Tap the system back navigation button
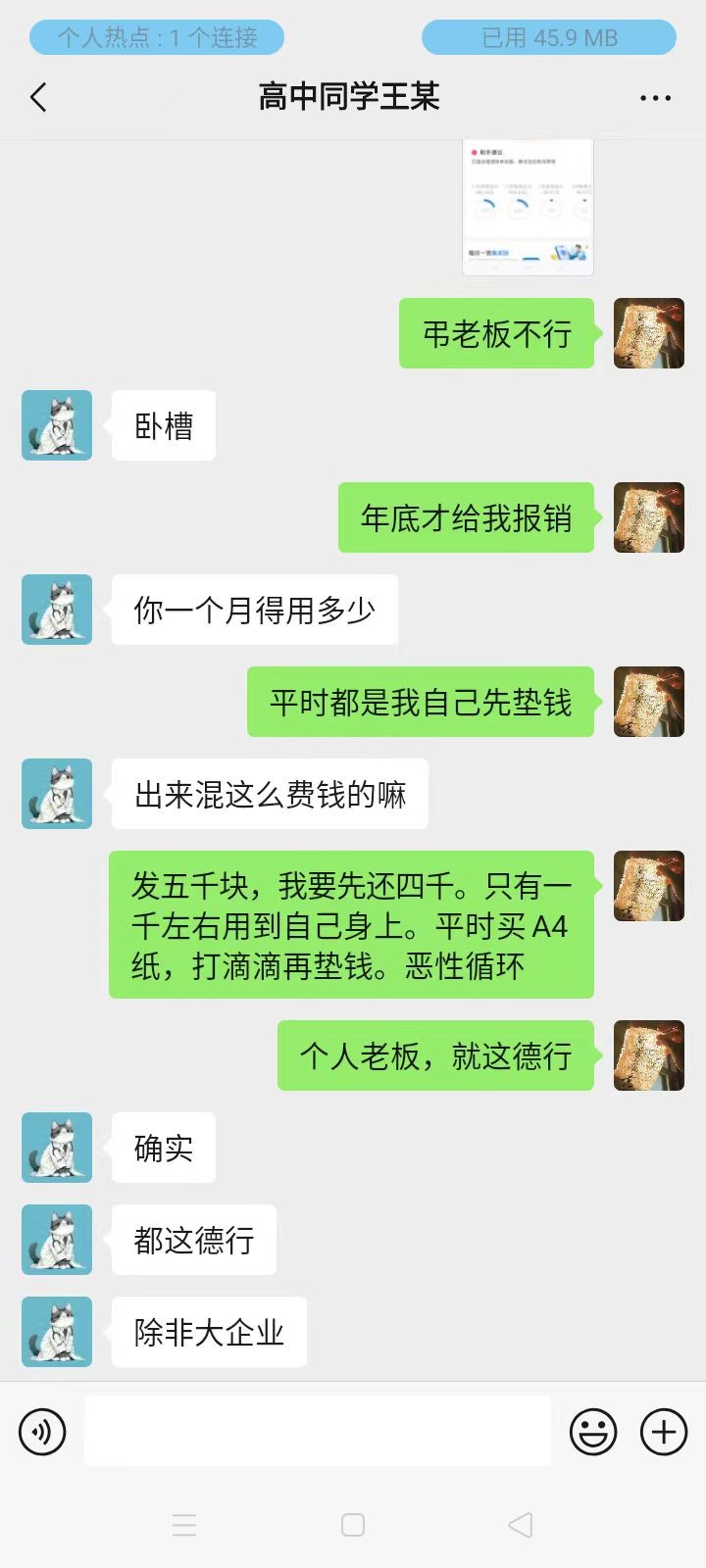 point(521,1525)
